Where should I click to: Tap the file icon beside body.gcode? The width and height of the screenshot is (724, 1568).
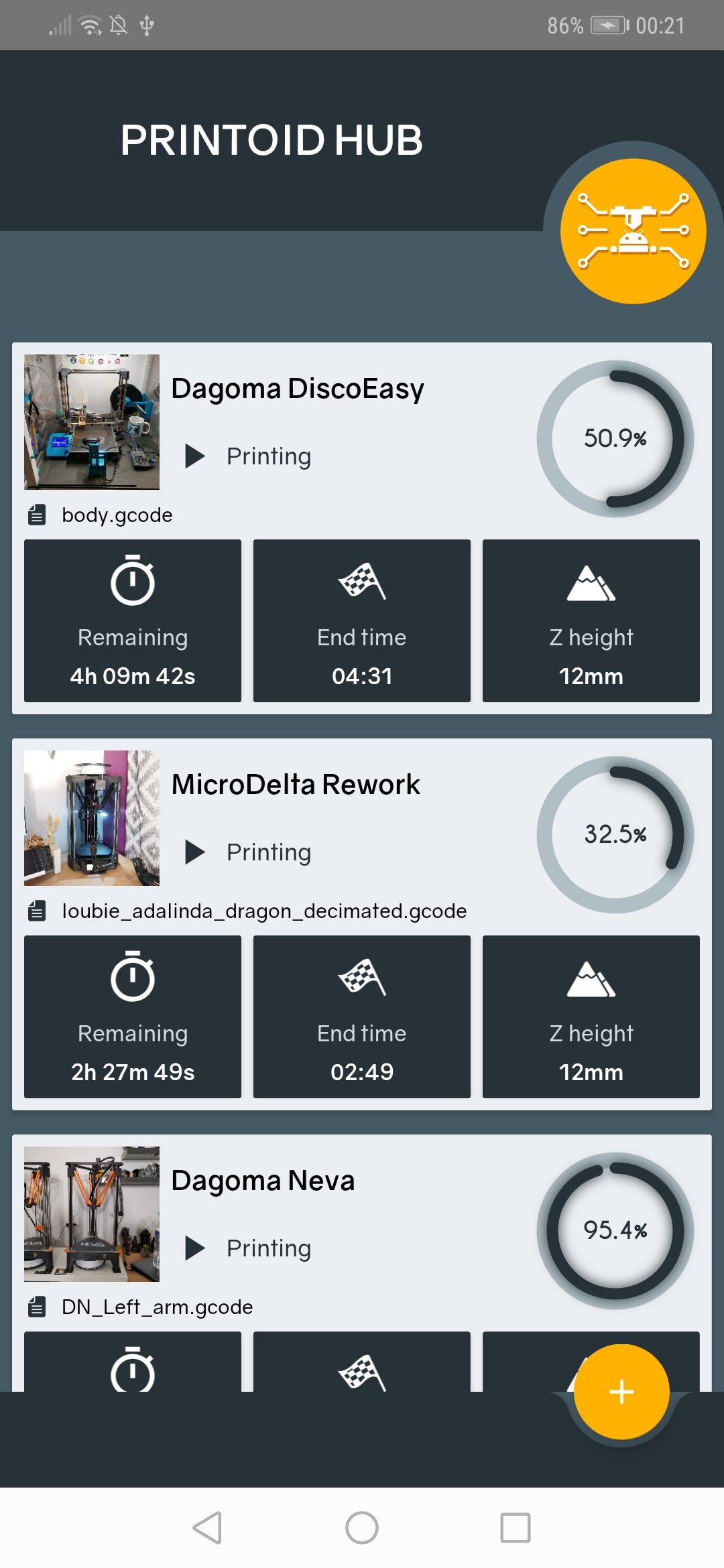point(36,515)
